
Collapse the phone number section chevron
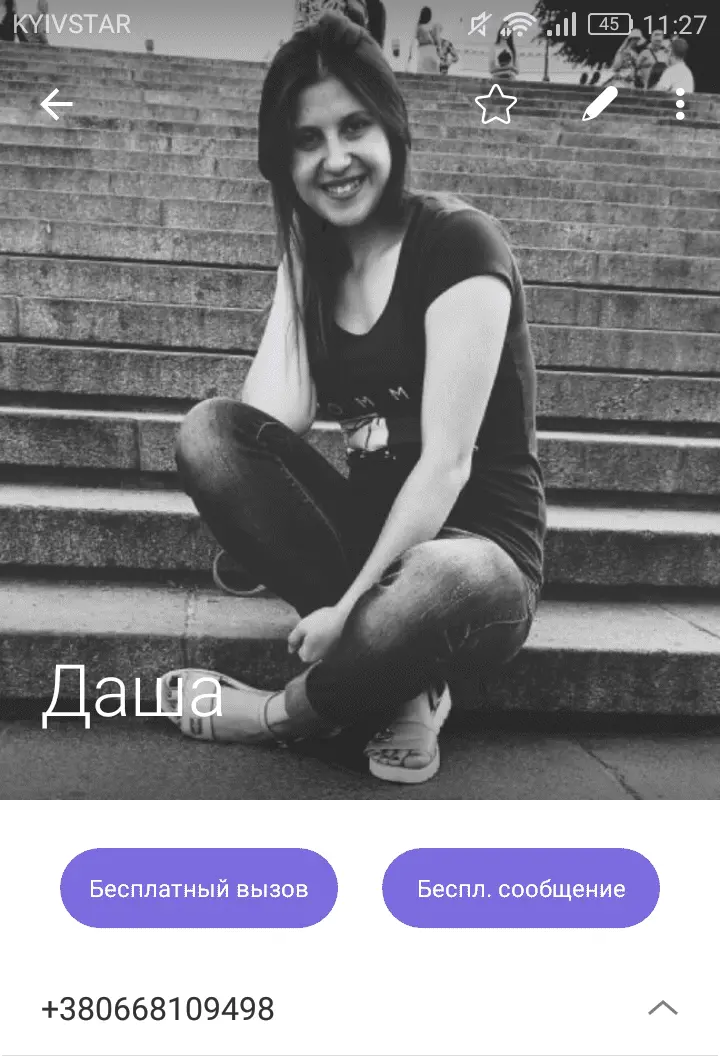[x=663, y=1008]
